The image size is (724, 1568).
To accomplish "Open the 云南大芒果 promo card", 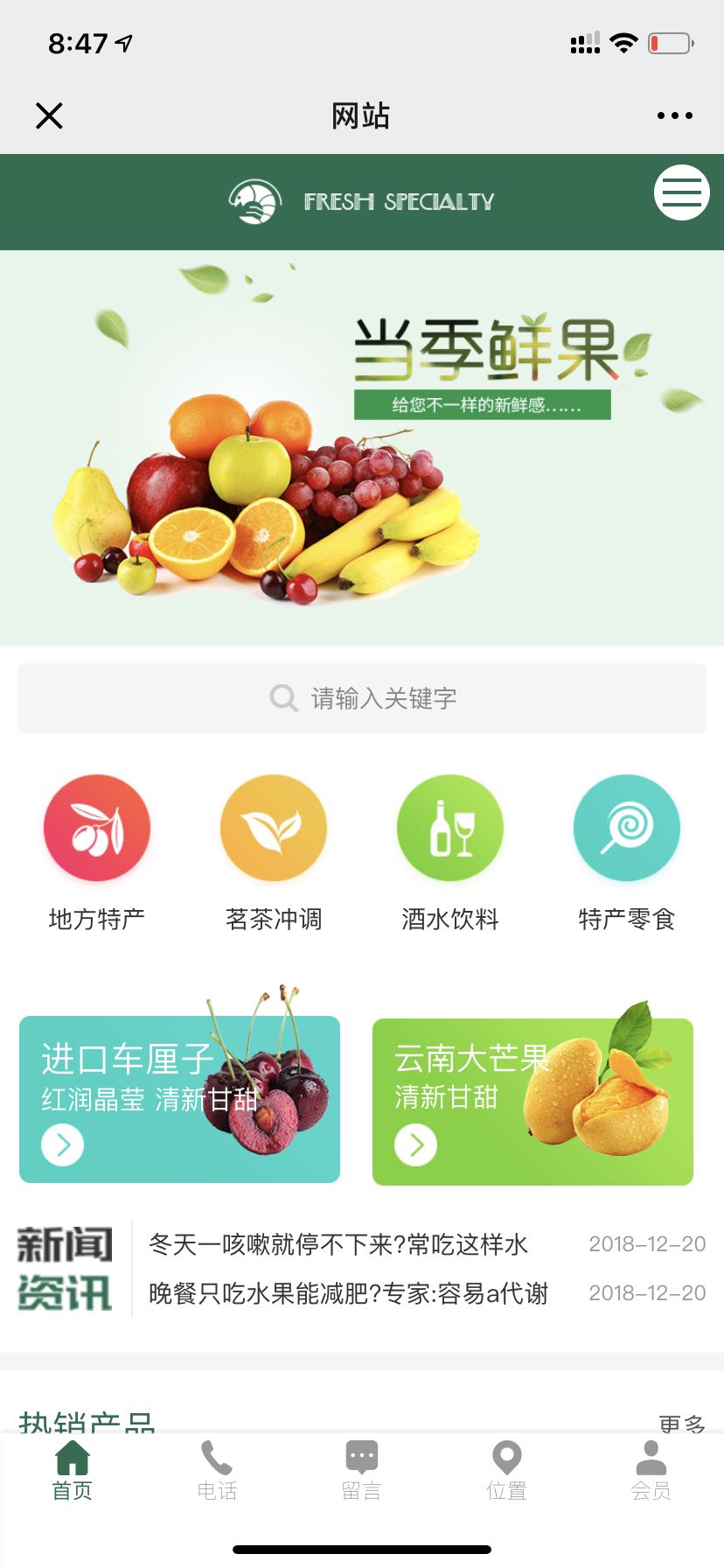I will click(533, 1101).
